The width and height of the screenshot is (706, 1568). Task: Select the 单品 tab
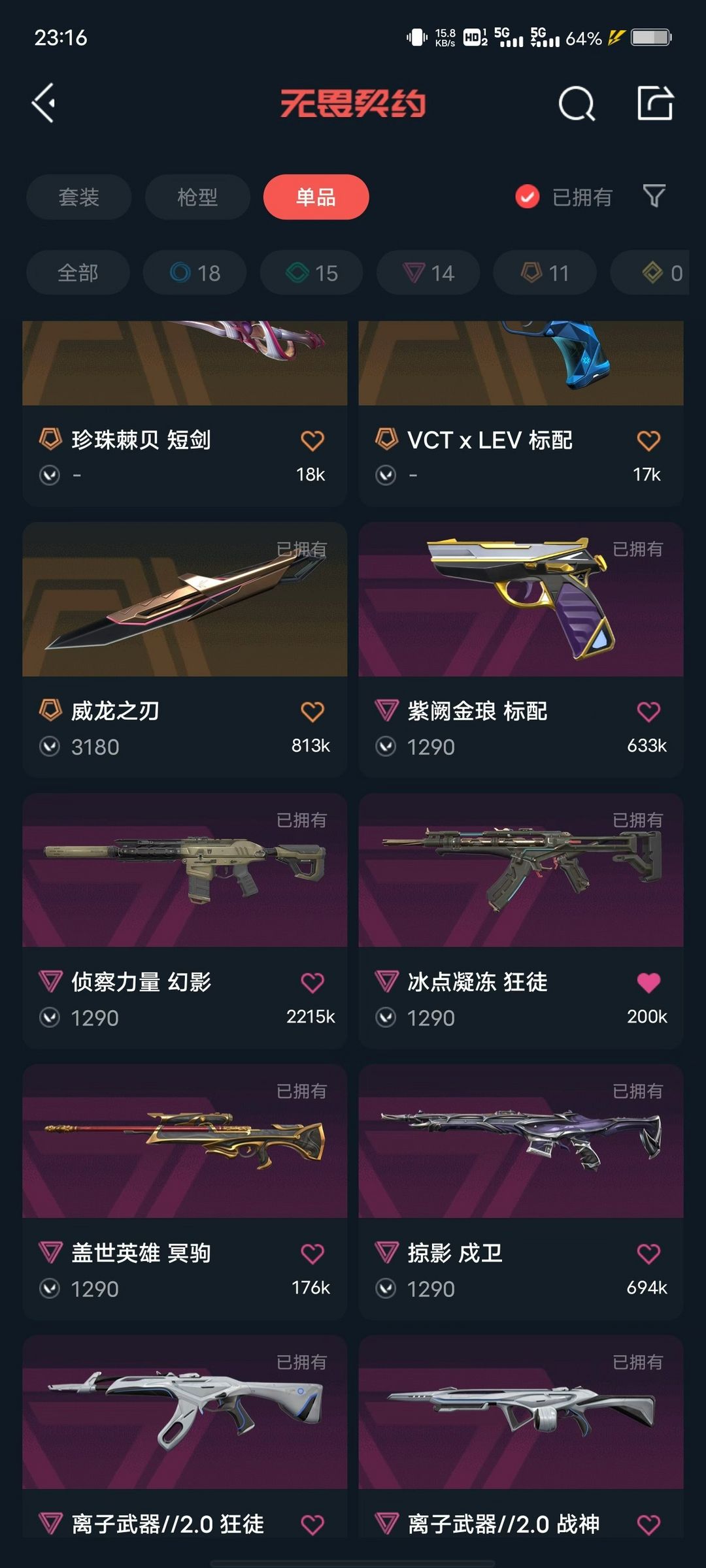coord(316,197)
